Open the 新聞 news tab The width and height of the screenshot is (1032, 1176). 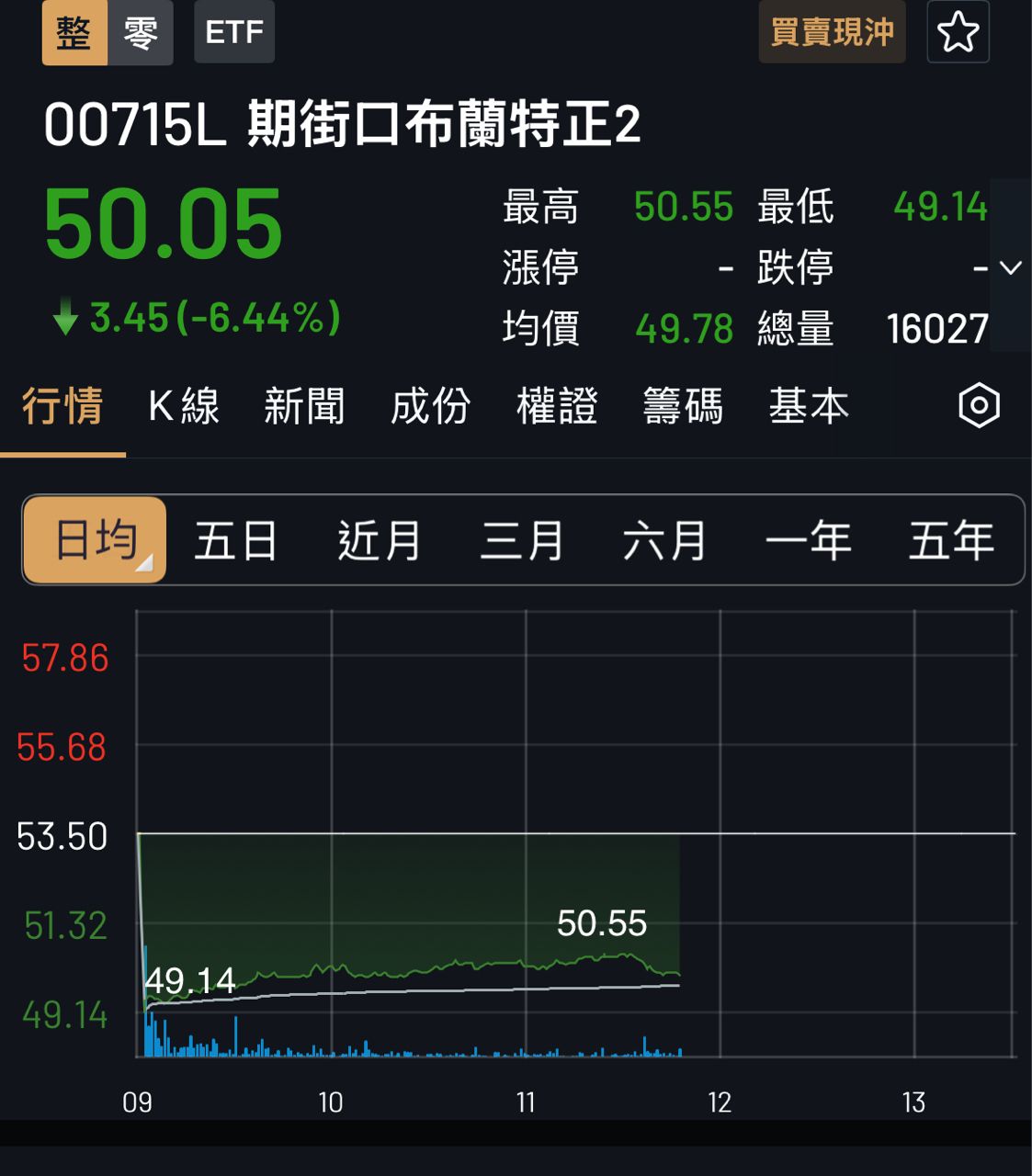point(304,406)
